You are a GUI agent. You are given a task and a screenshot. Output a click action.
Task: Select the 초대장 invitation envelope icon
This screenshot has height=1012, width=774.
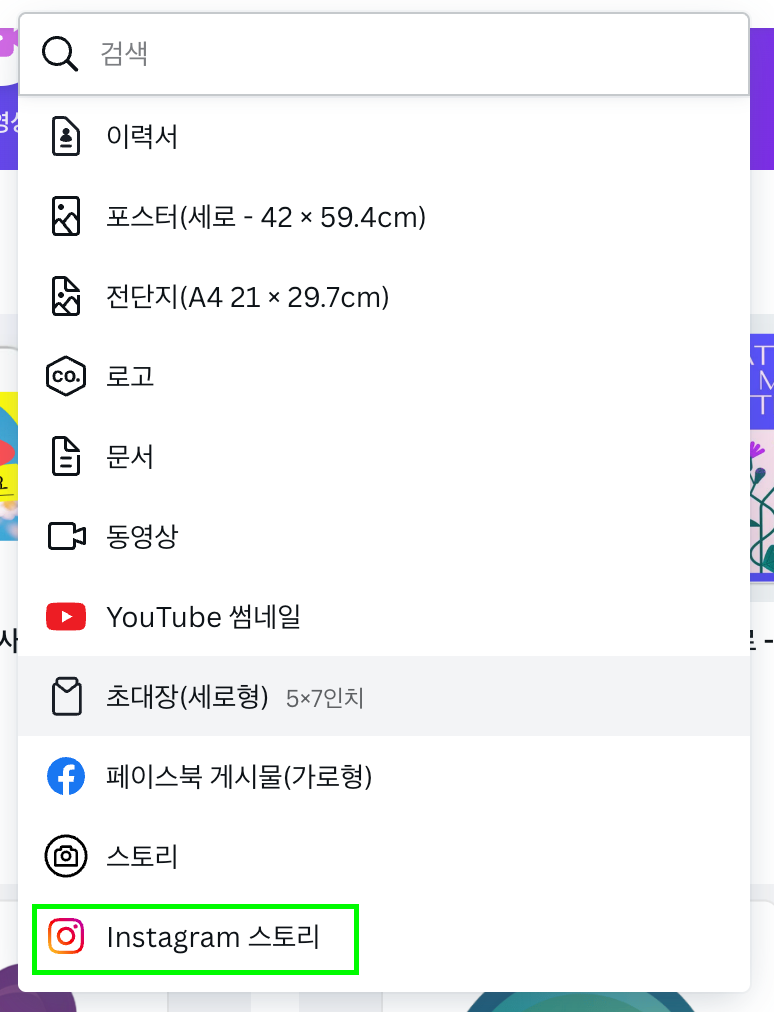65,697
